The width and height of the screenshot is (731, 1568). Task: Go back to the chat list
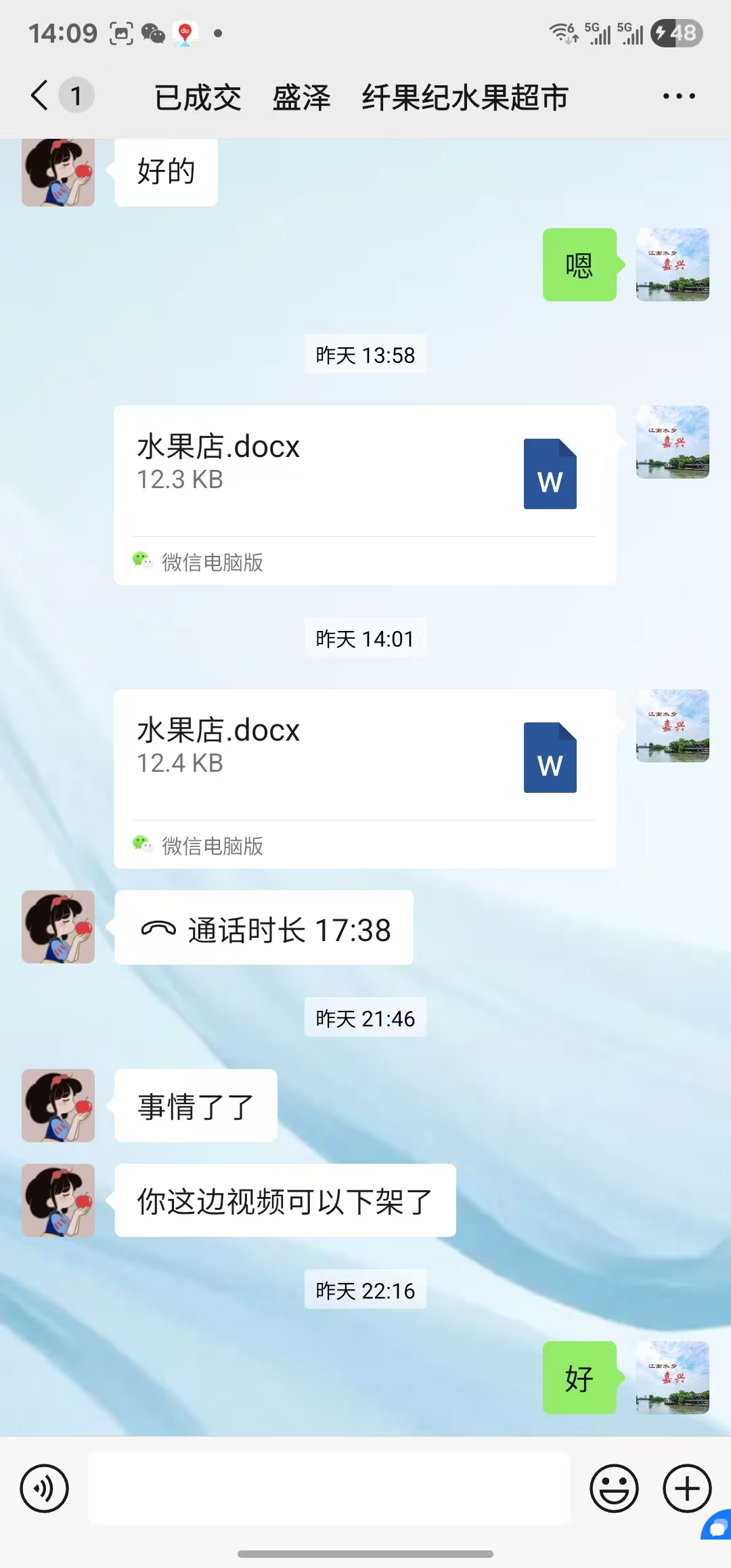coord(41,95)
